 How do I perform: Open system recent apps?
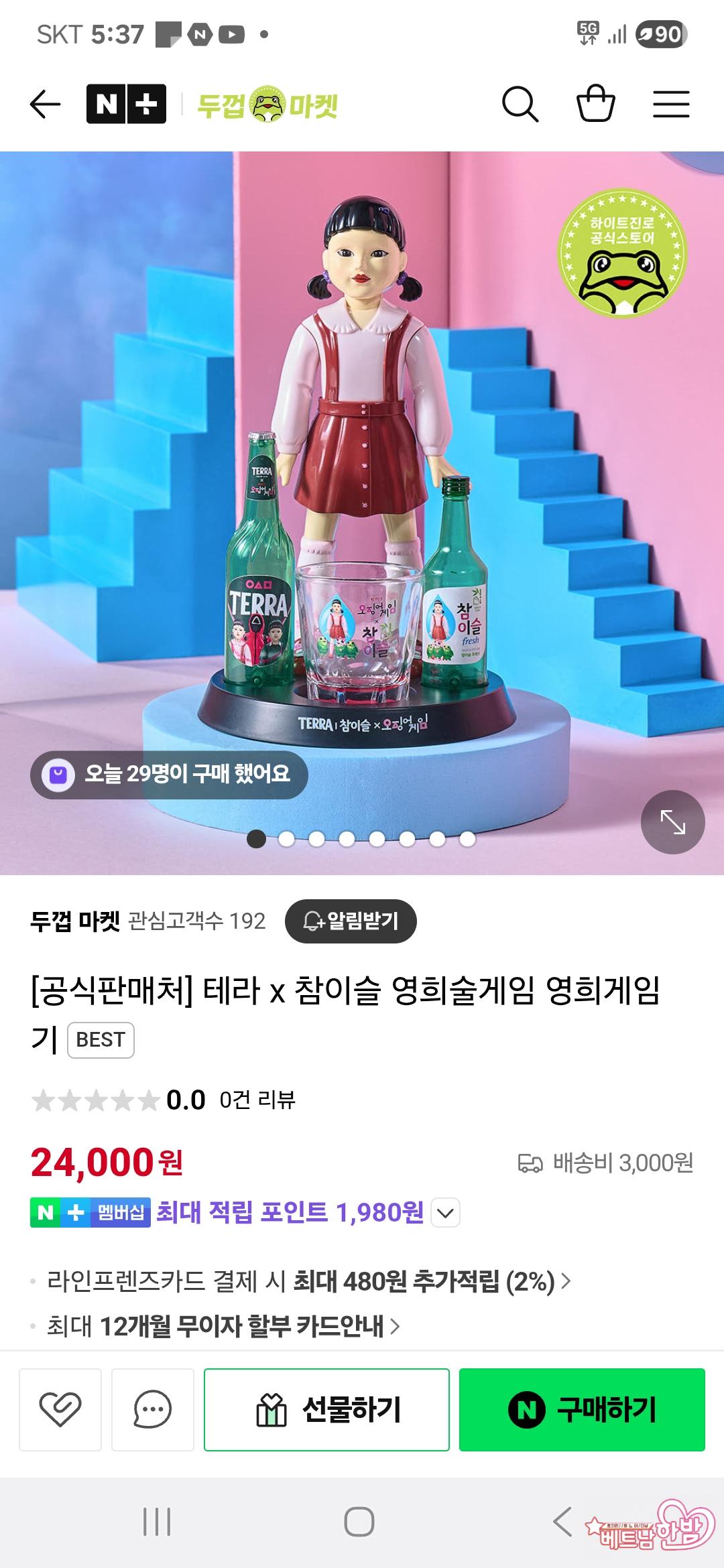click(157, 1521)
